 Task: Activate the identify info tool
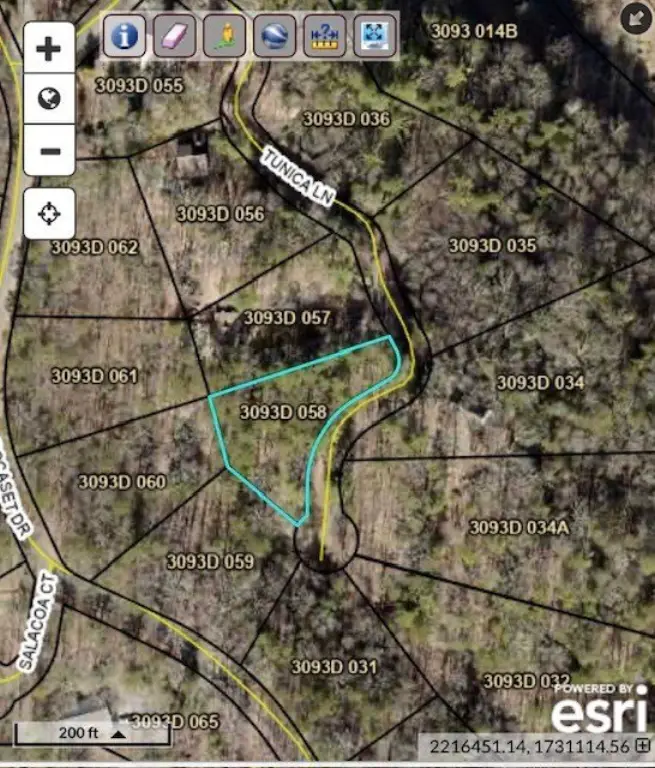pyautogui.click(x=124, y=37)
